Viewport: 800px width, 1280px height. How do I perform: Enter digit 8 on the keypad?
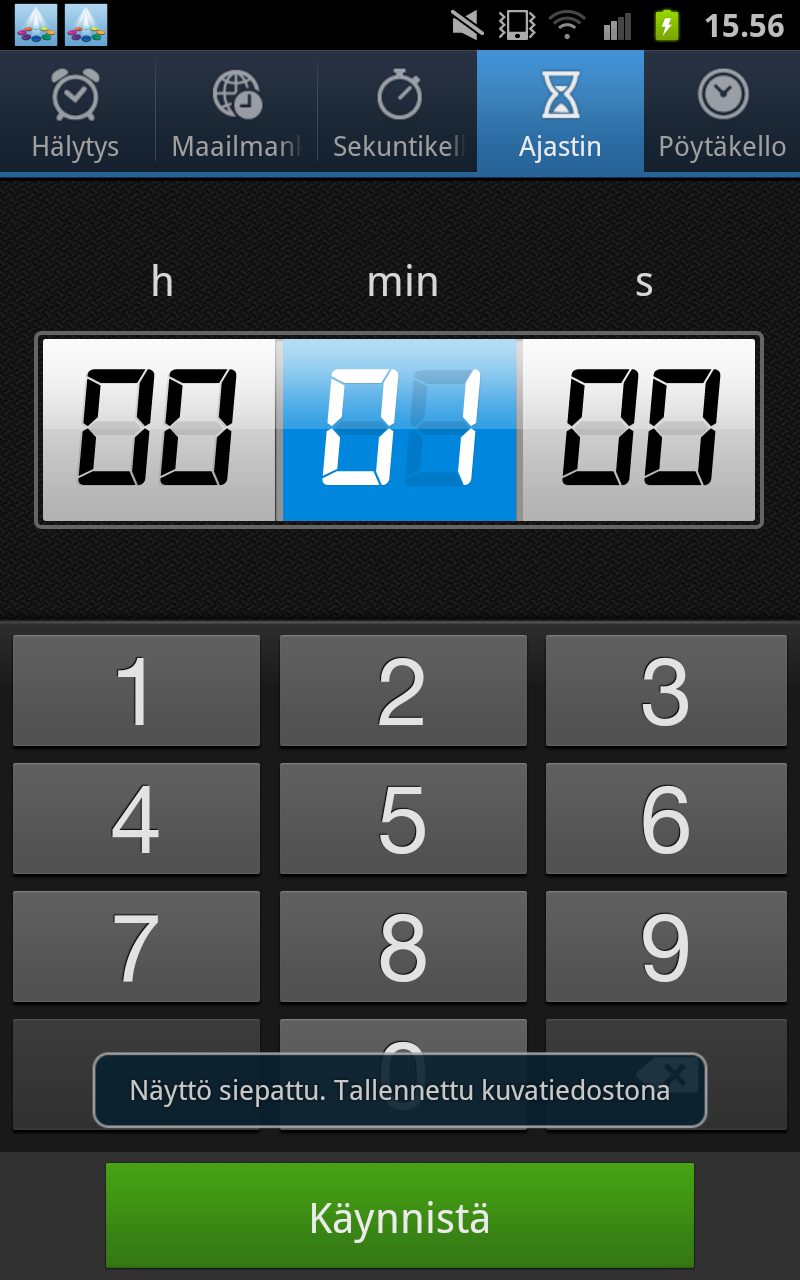403,947
